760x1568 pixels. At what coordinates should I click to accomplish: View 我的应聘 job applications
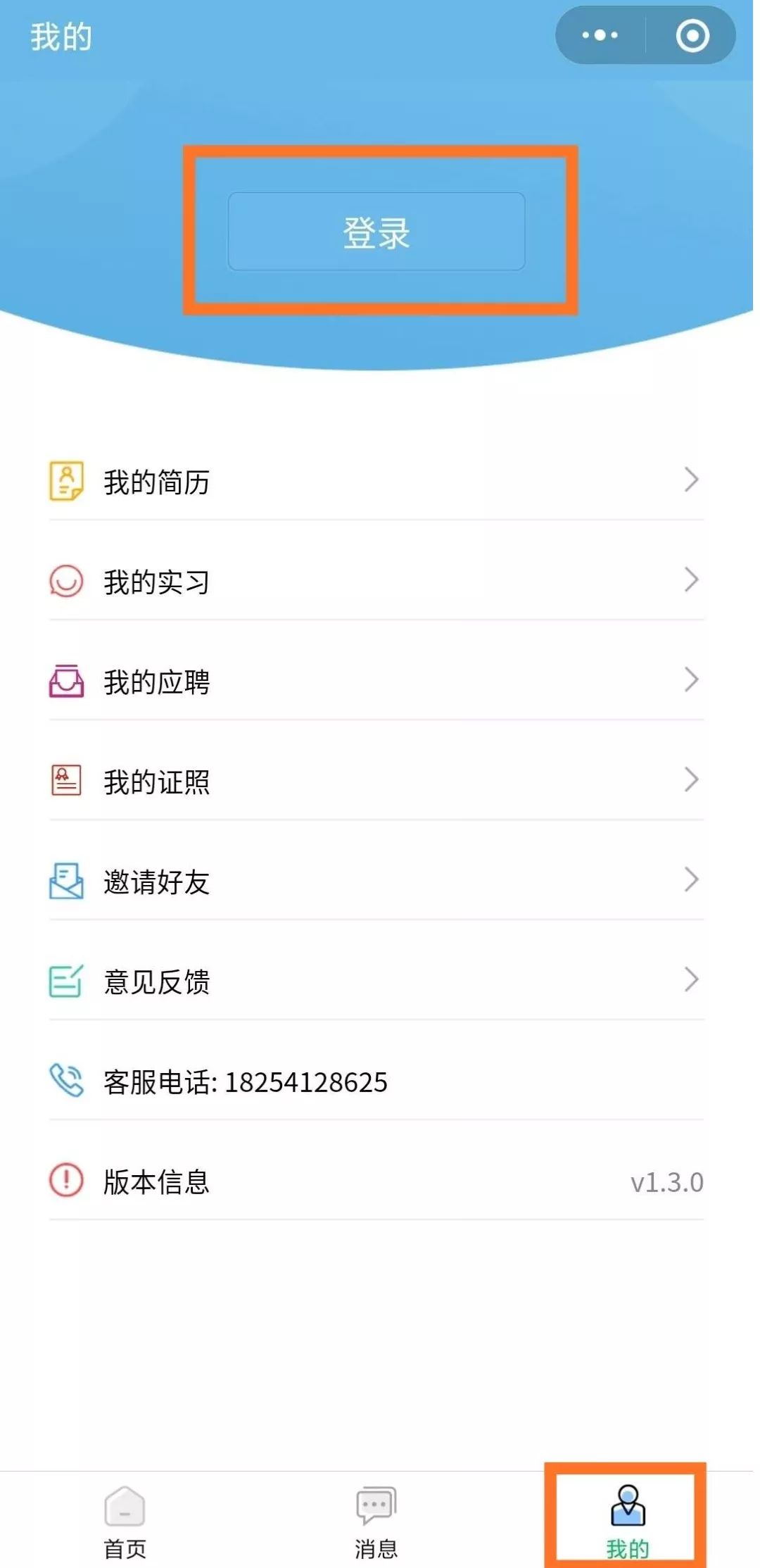[x=376, y=682]
